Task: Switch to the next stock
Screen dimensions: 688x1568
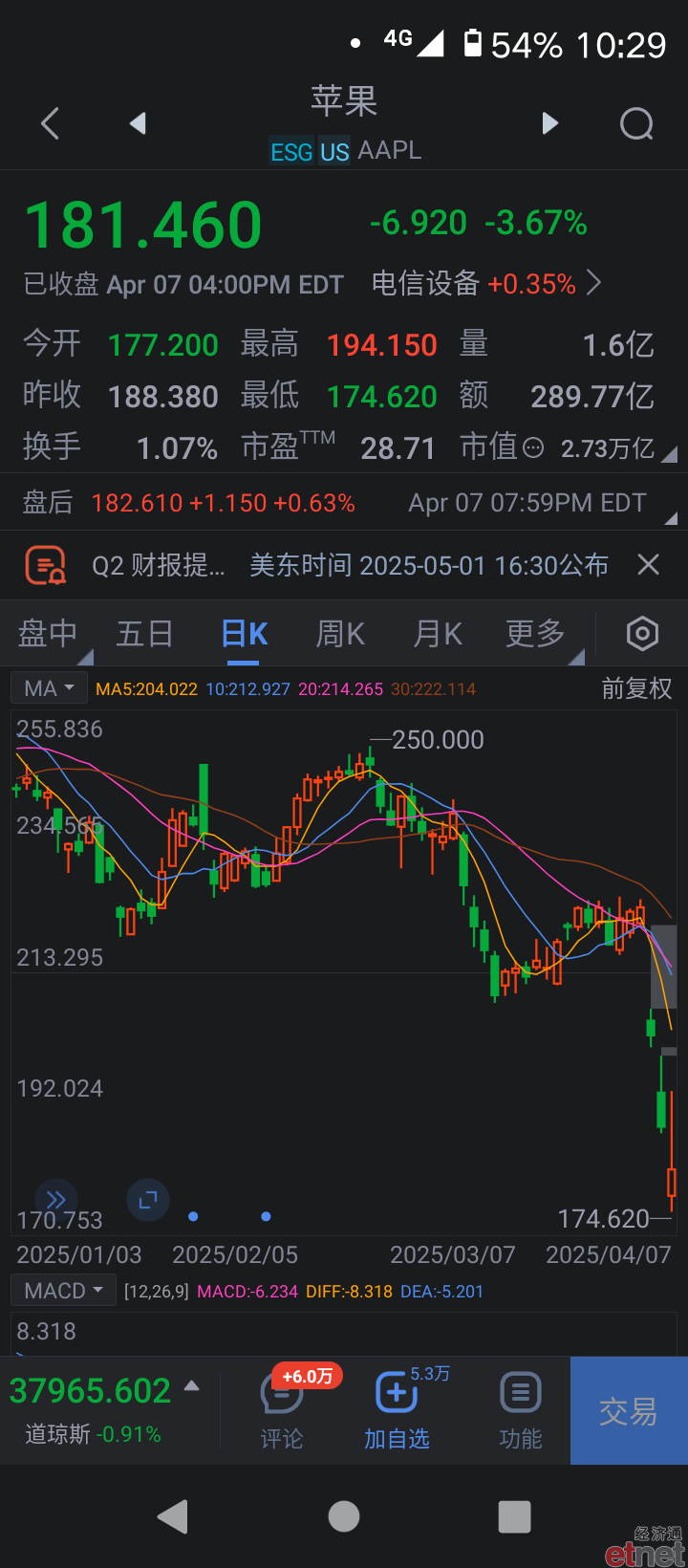Action: pyautogui.click(x=549, y=123)
